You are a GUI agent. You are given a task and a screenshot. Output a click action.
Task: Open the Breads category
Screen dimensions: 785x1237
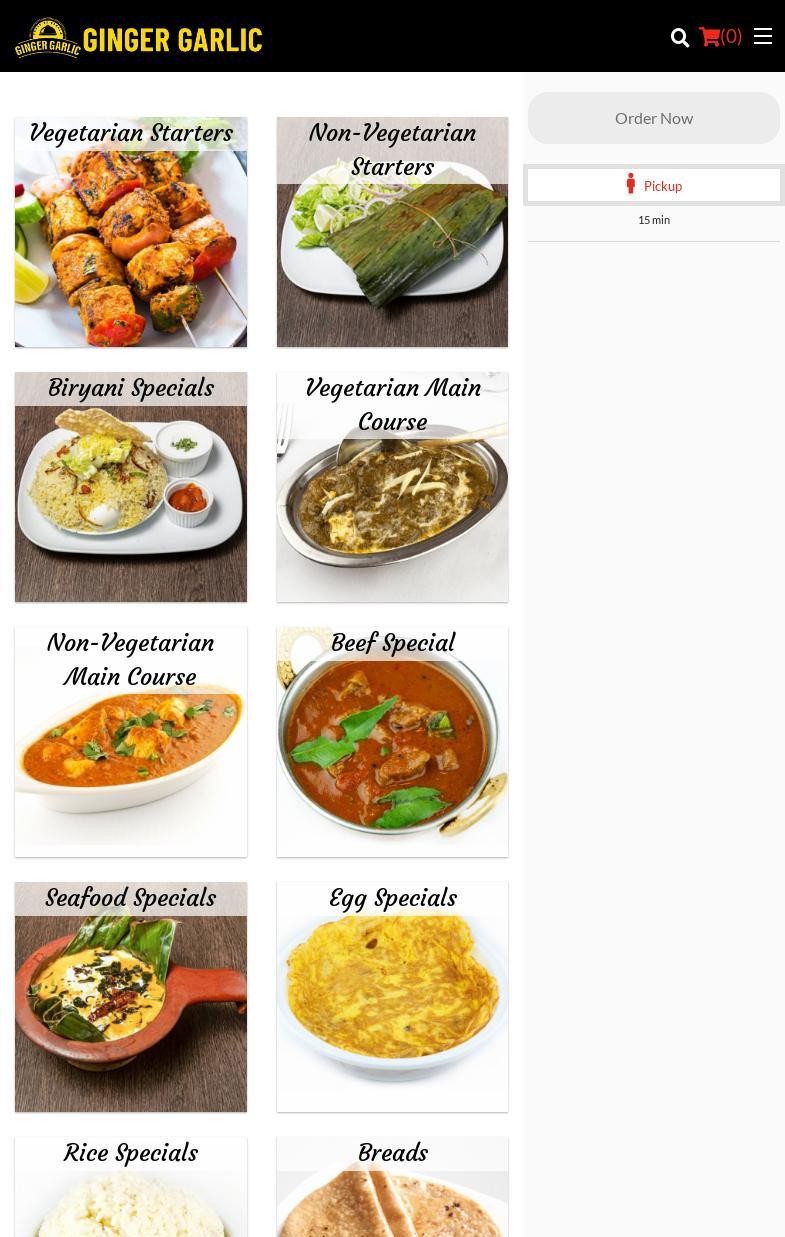392,1190
